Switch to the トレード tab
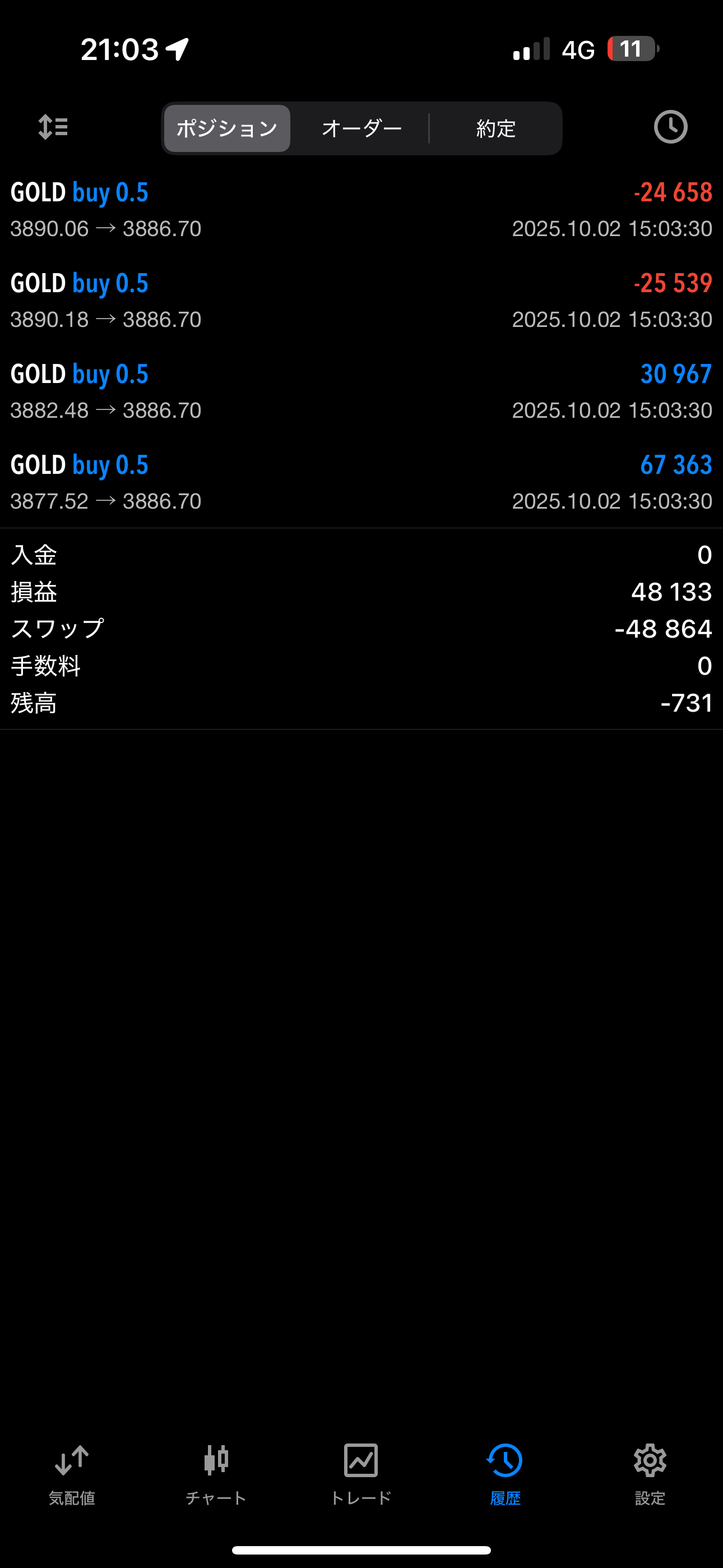The width and height of the screenshot is (723, 1568). click(x=361, y=1474)
